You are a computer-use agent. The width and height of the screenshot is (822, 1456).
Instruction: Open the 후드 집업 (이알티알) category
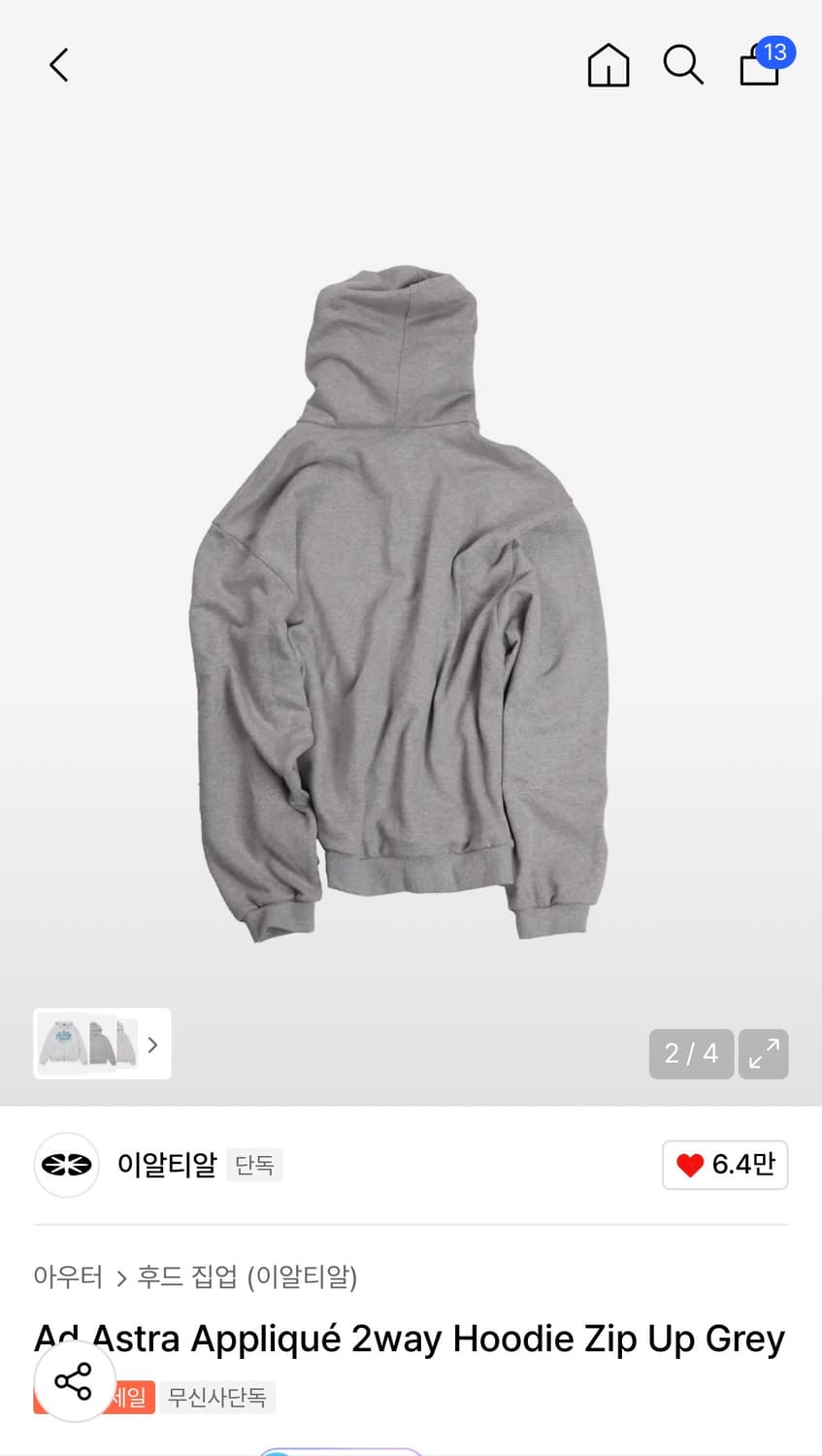(243, 1278)
